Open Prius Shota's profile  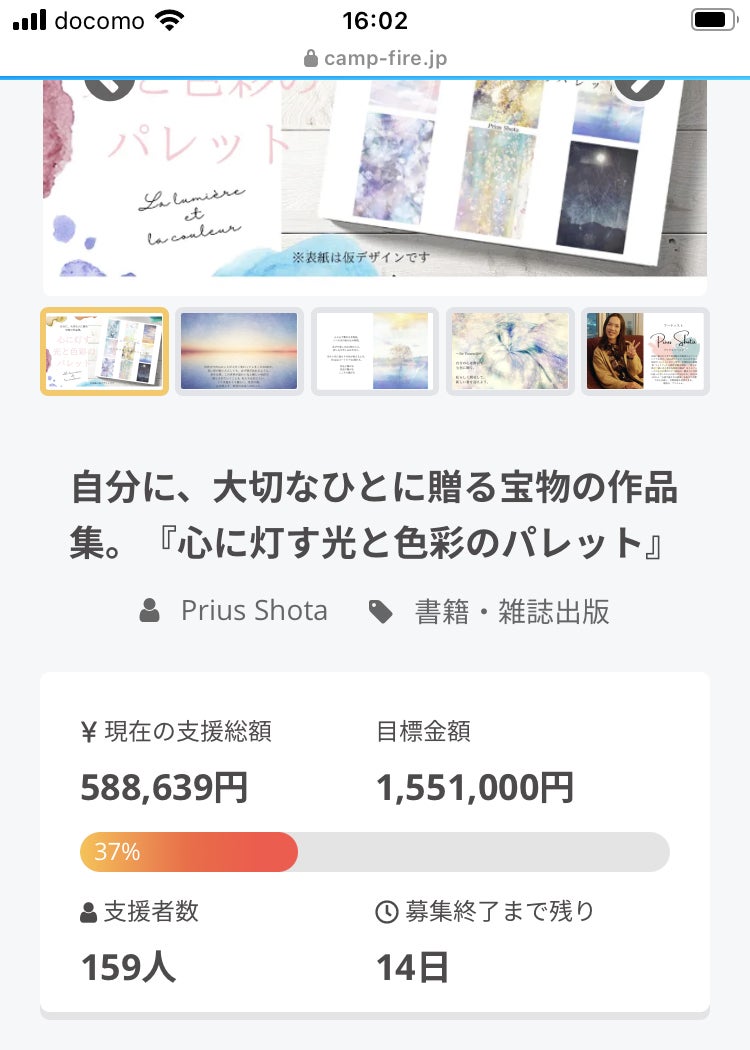click(253, 611)
